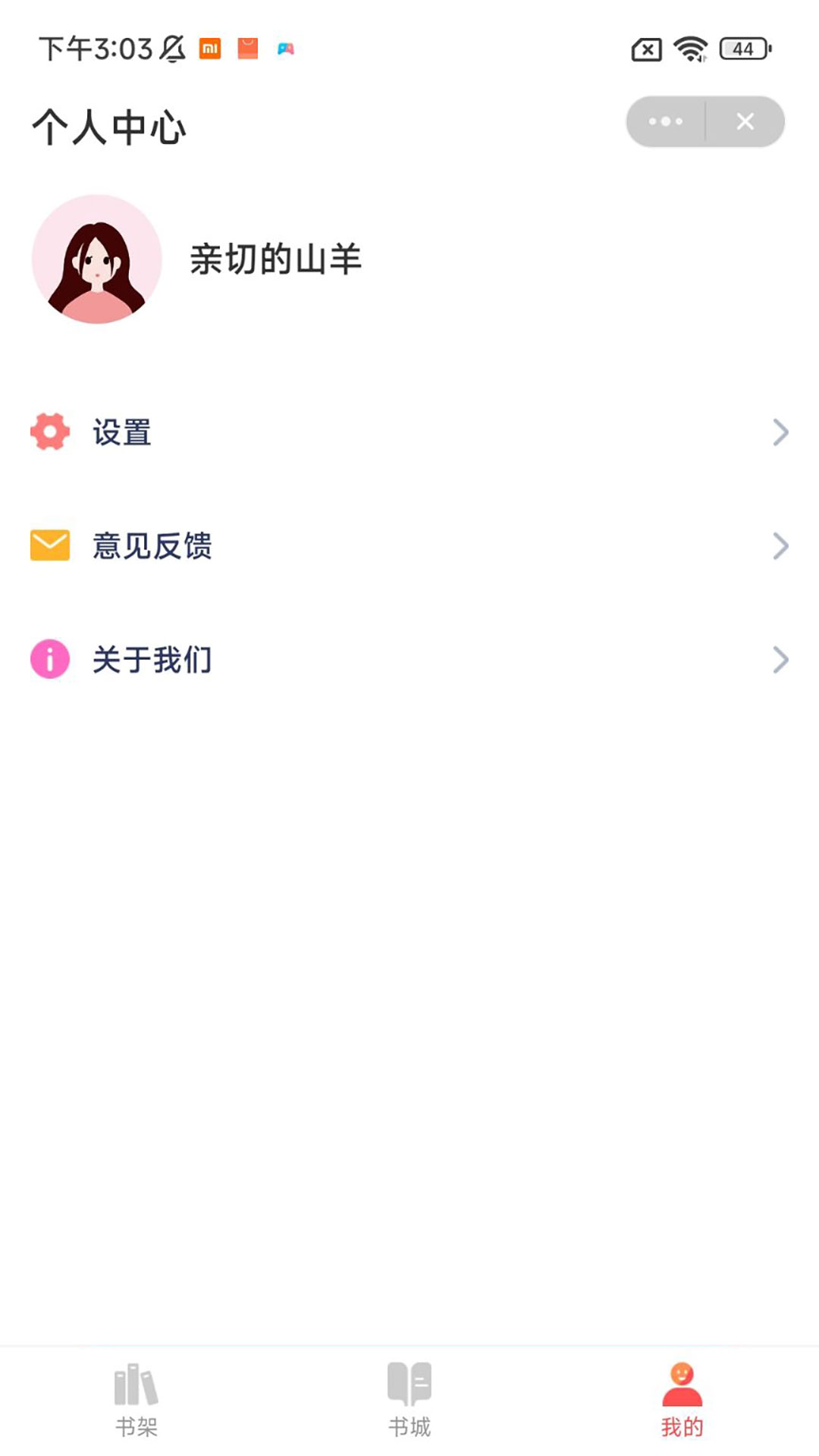Expand the 意见反馈 feedback row chevron
The height and width of the screenshot is (1456, 819).
[780, 546]
